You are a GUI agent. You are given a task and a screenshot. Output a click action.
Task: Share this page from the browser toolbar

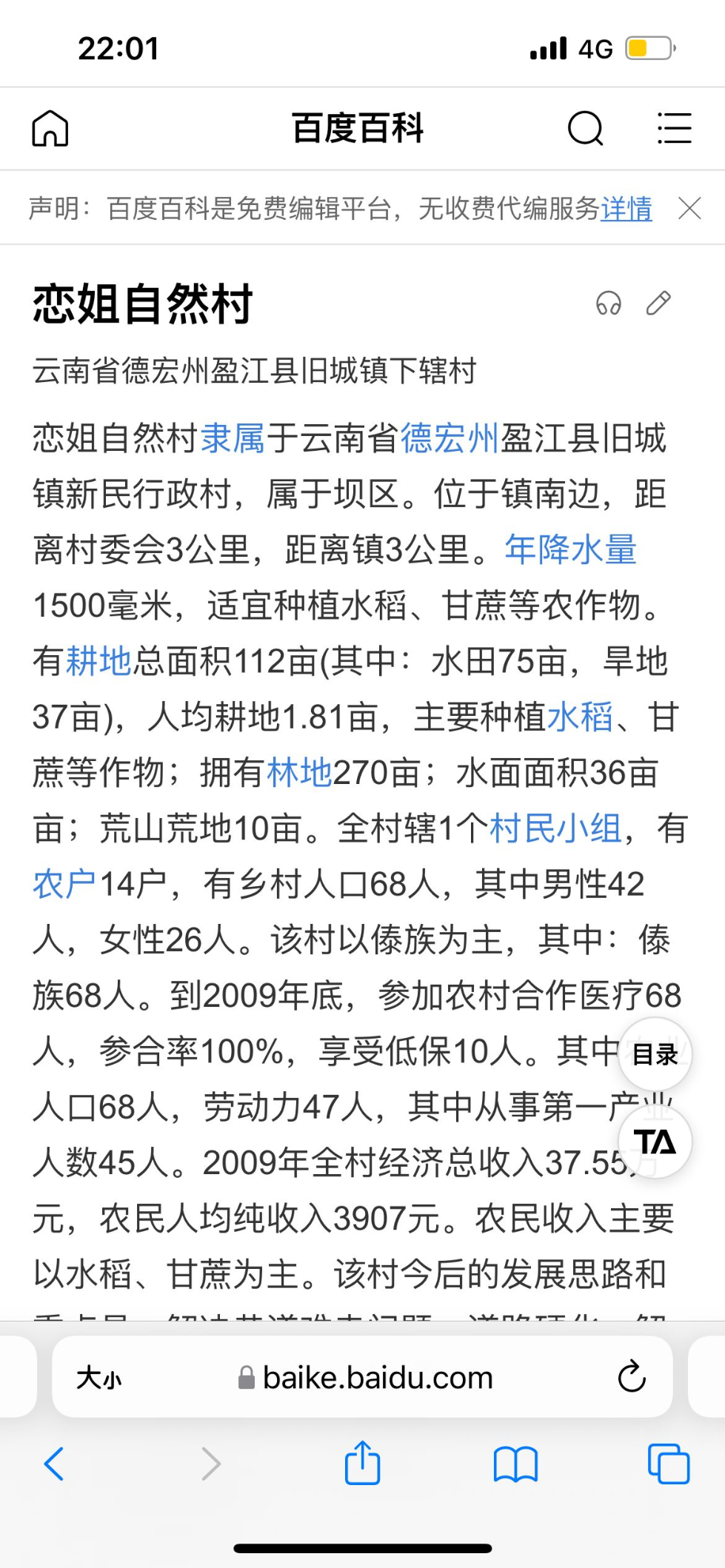pyautogui.click(x=362, y=1463)
